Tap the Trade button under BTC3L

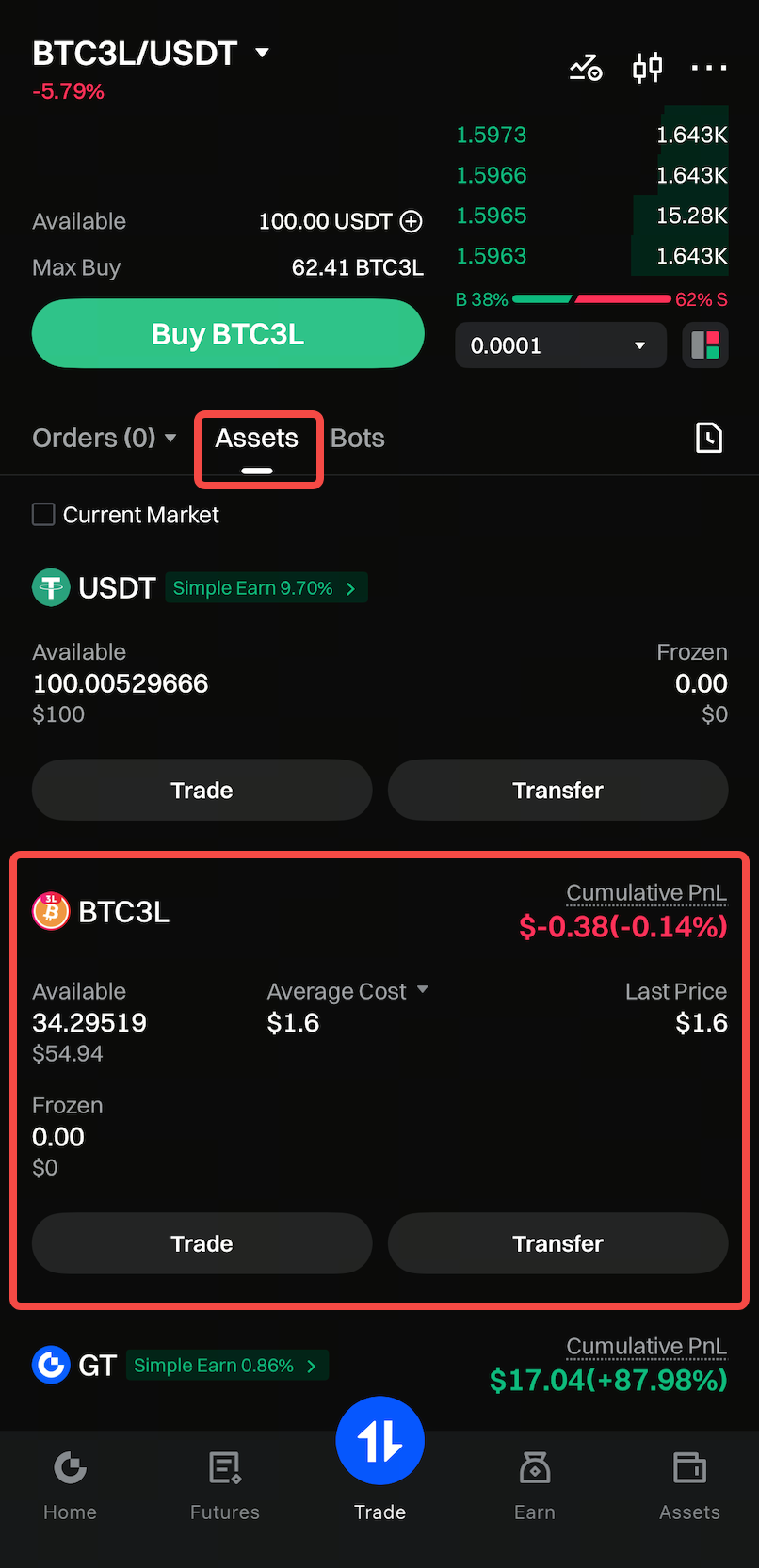202,1243
